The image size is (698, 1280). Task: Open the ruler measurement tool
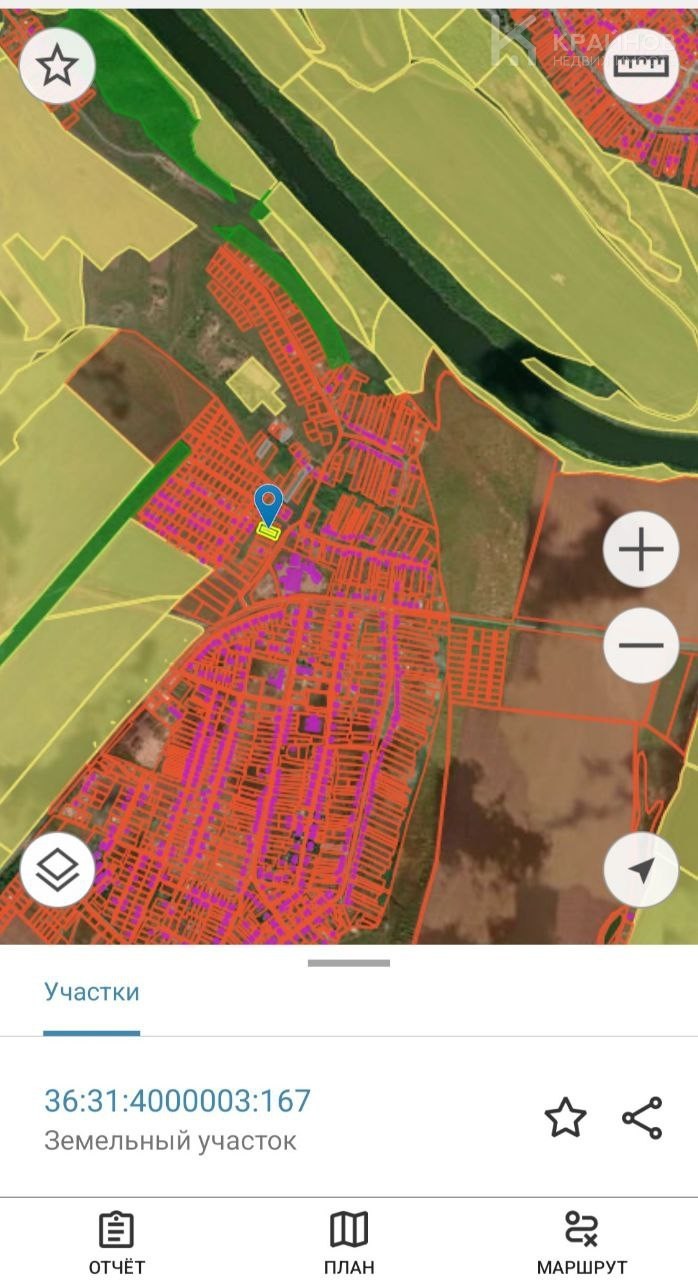(x=641, y=67)
